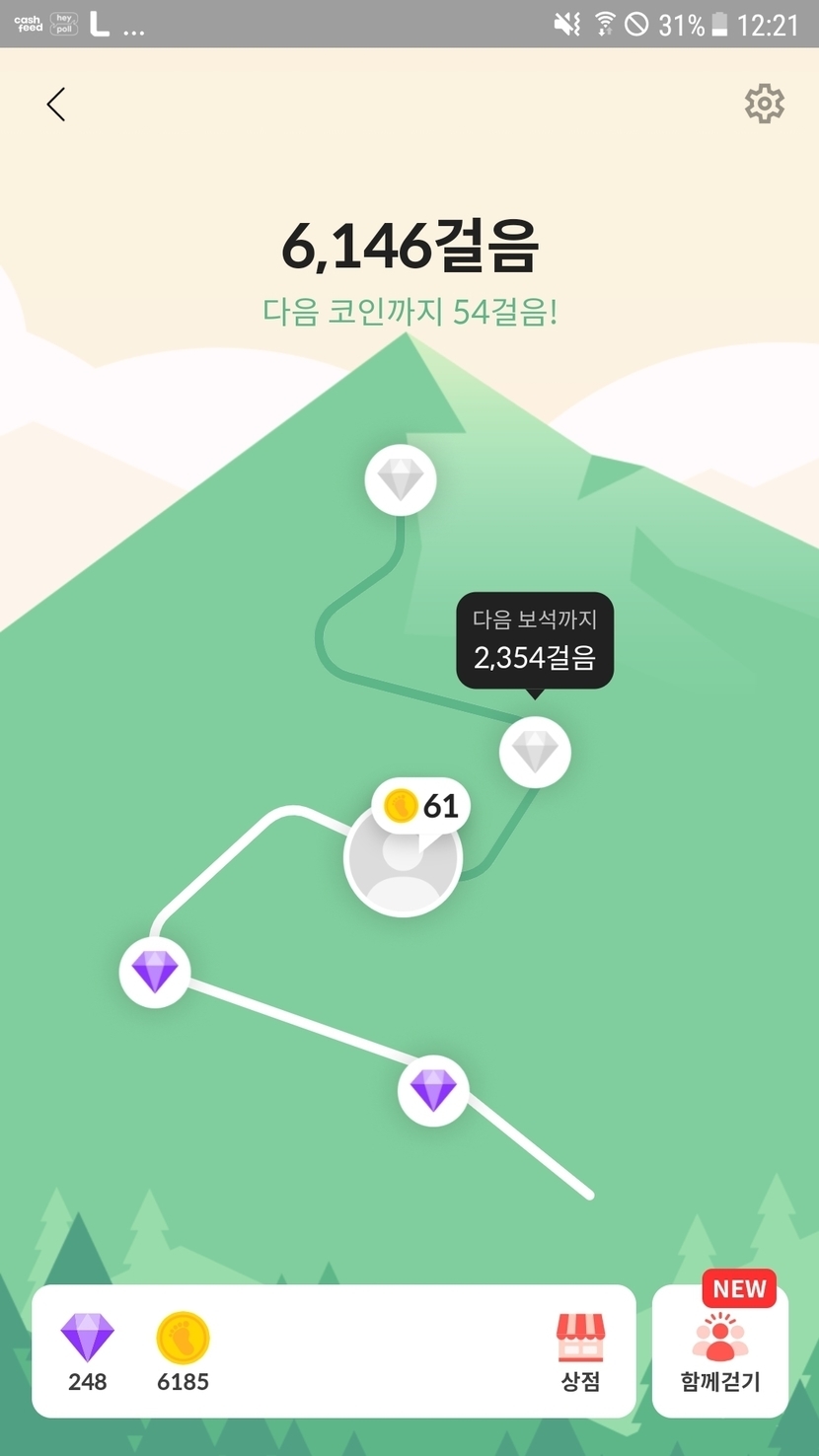Tap the profile avatar on the trail
Image resolution: width=819 pixels, height=1456 pixels.
(x=403, y=860)
